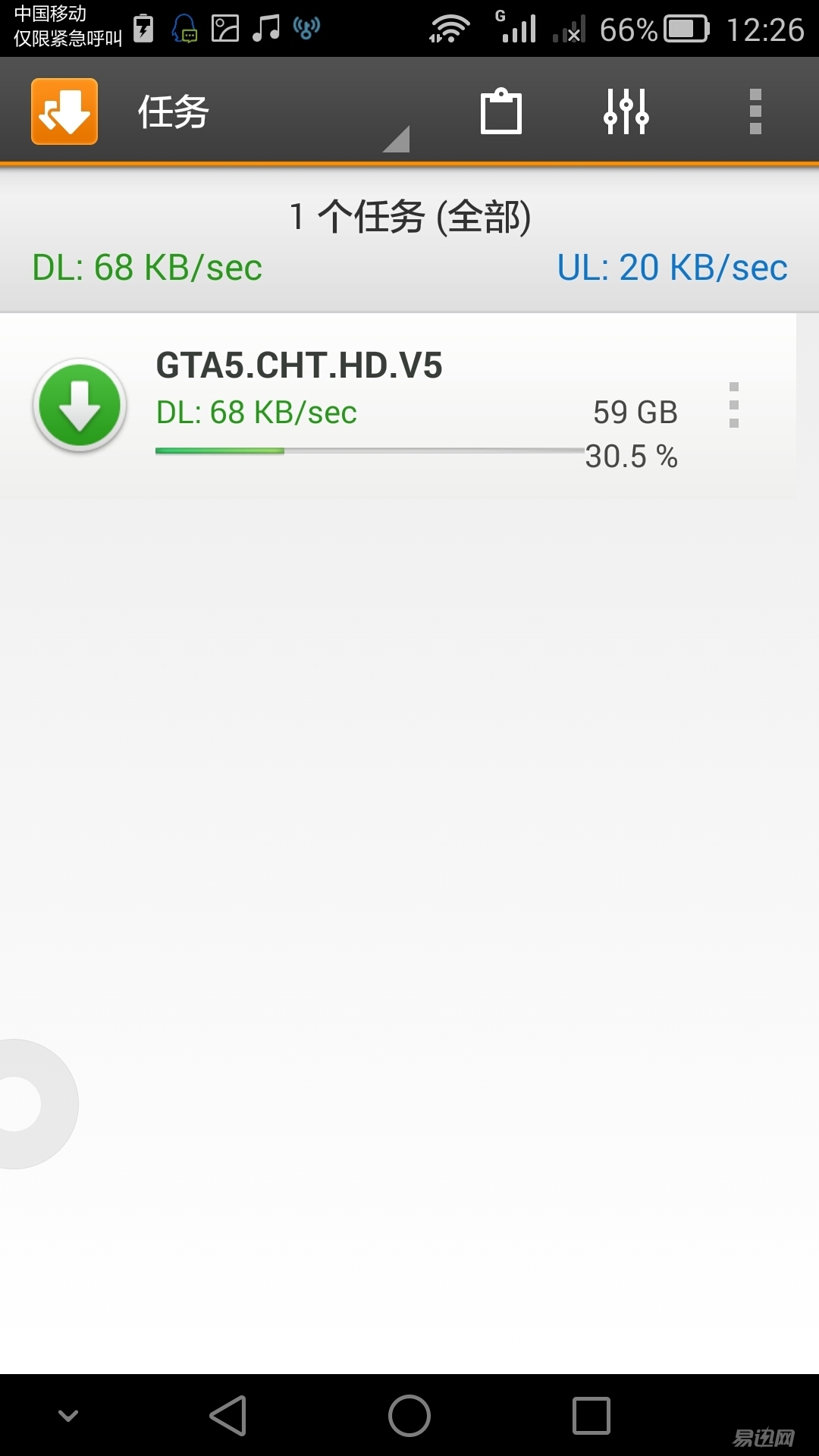
Task: Open options menu for GTA5.CHT.HD.V5
Action: [733, 405]
